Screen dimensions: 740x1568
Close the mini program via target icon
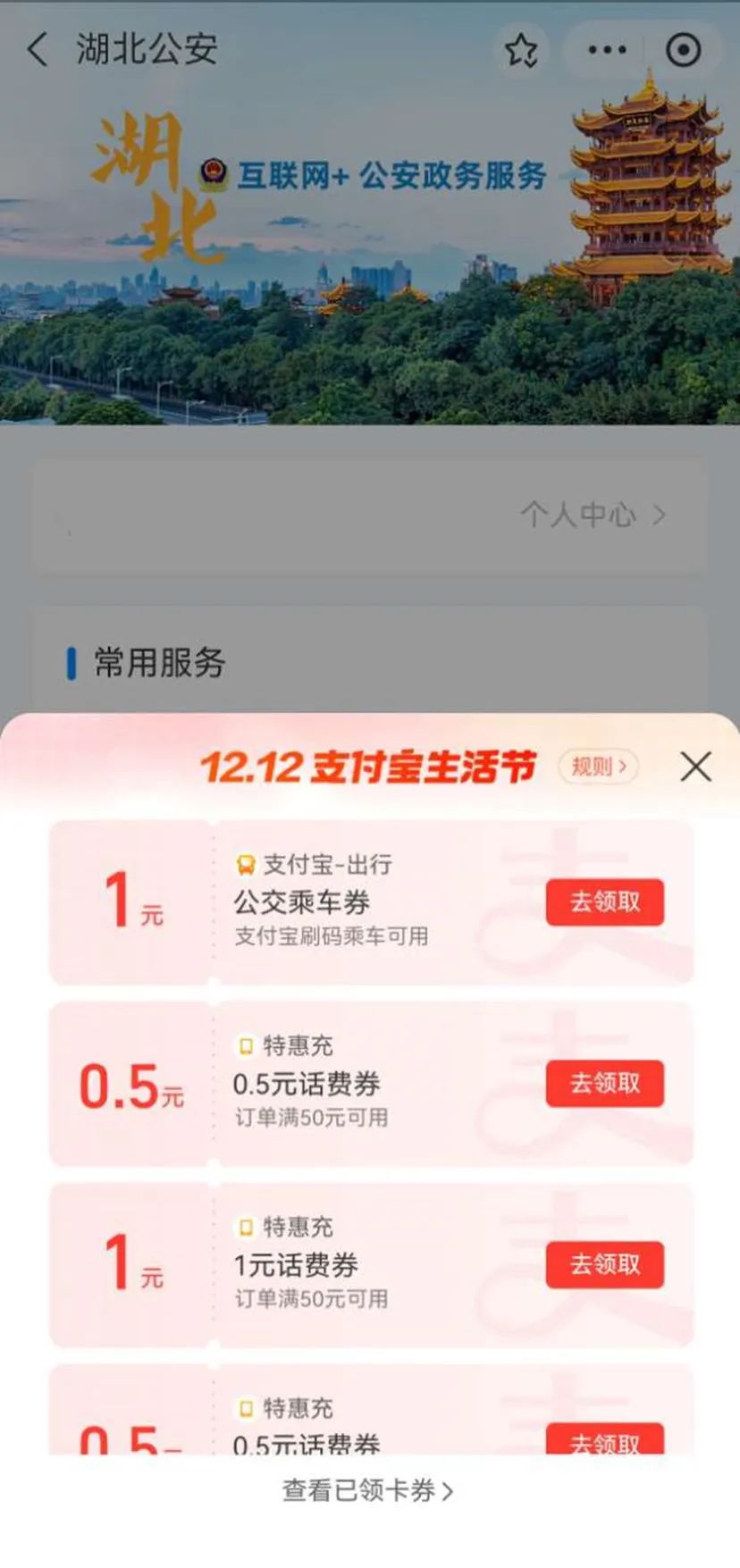click(684, 50)
